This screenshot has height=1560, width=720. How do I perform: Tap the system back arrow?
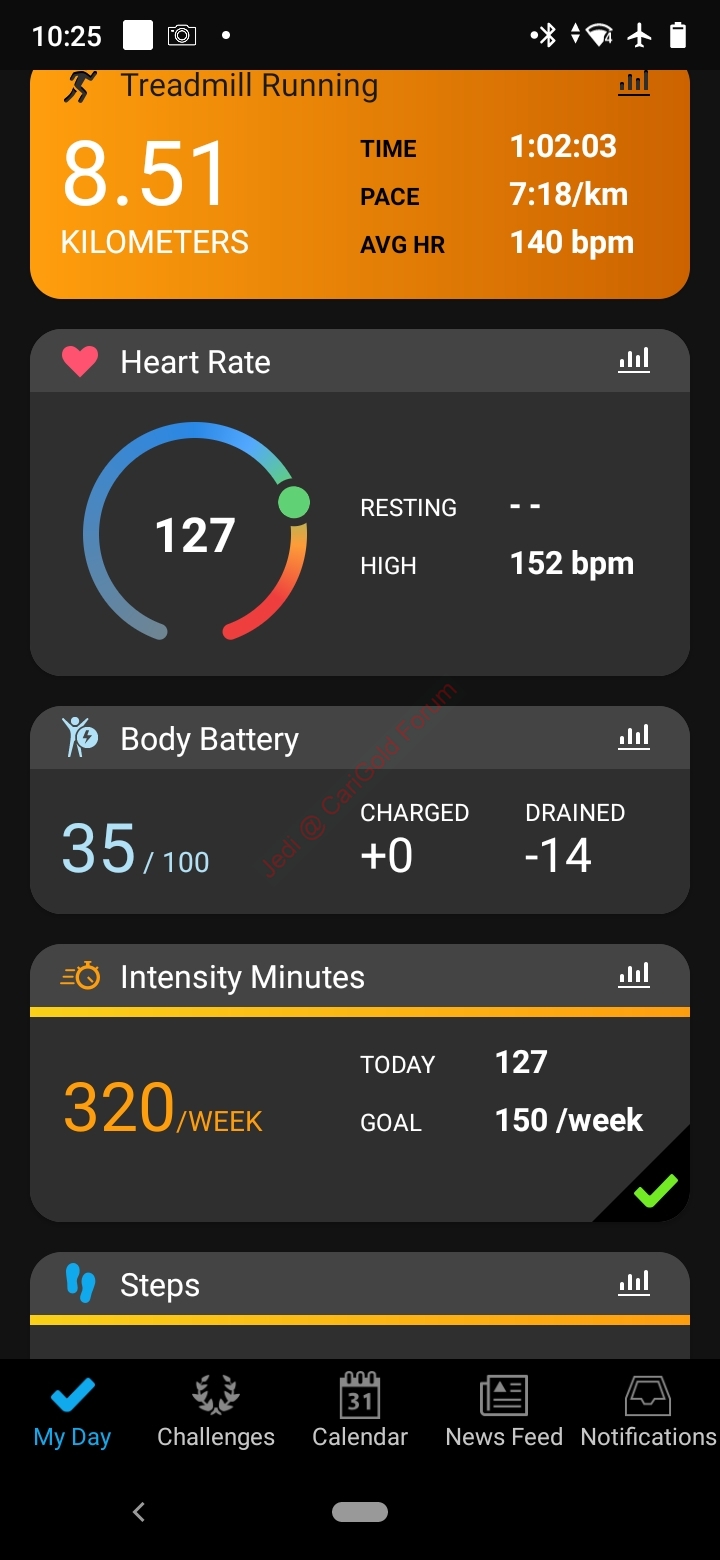click(139, 1512)
